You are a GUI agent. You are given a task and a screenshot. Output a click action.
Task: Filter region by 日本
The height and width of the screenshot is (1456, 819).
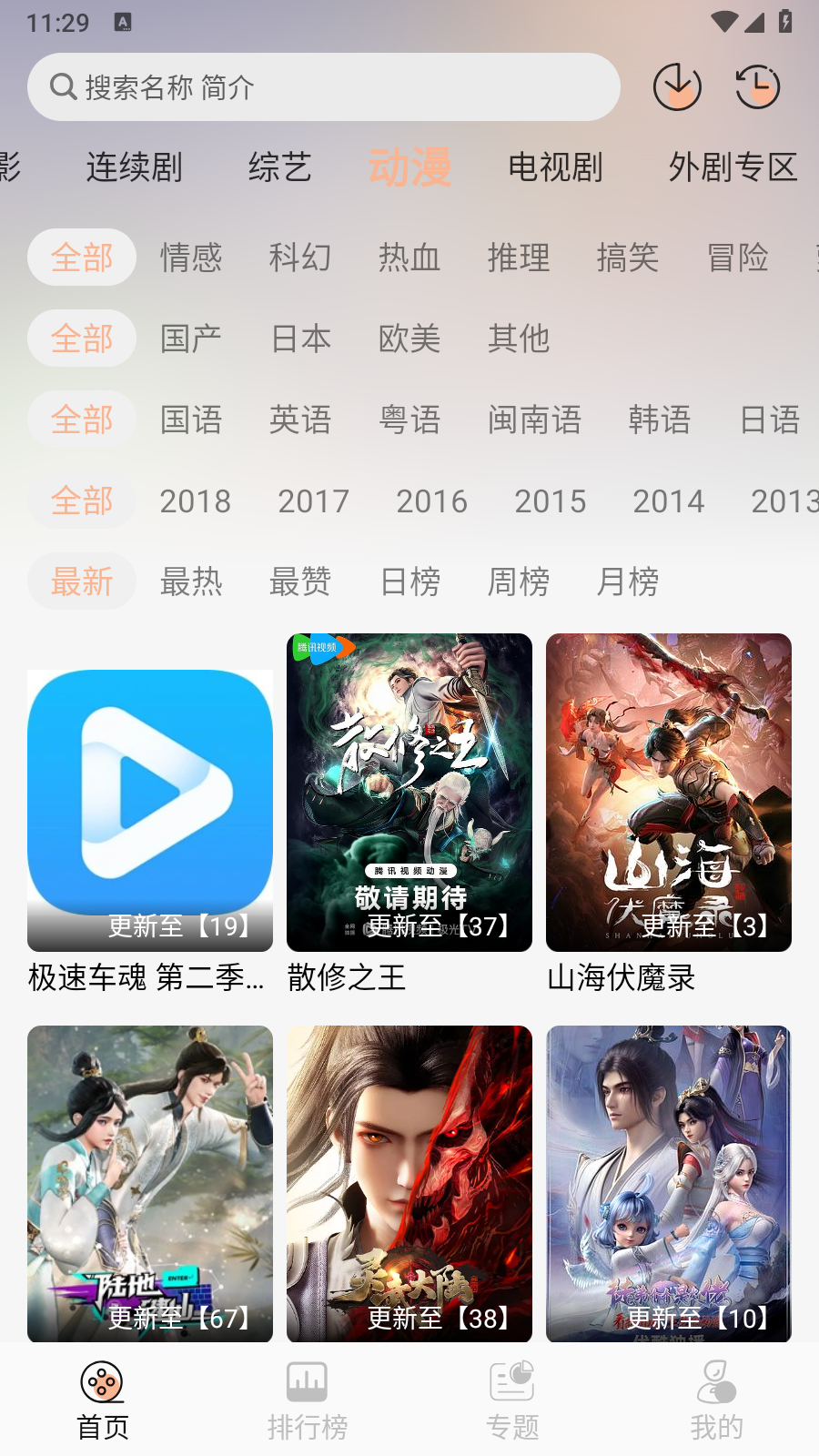300,339
